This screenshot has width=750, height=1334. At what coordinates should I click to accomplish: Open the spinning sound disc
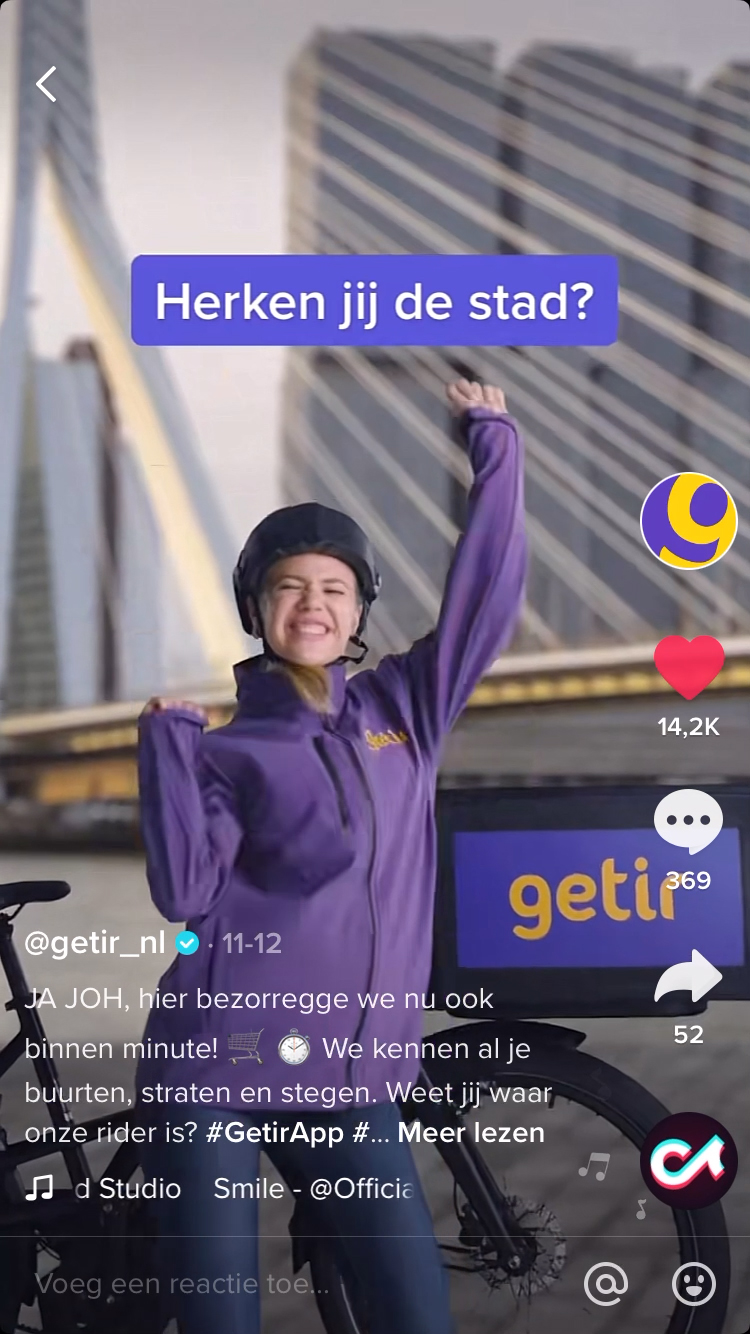point(688,1160)
